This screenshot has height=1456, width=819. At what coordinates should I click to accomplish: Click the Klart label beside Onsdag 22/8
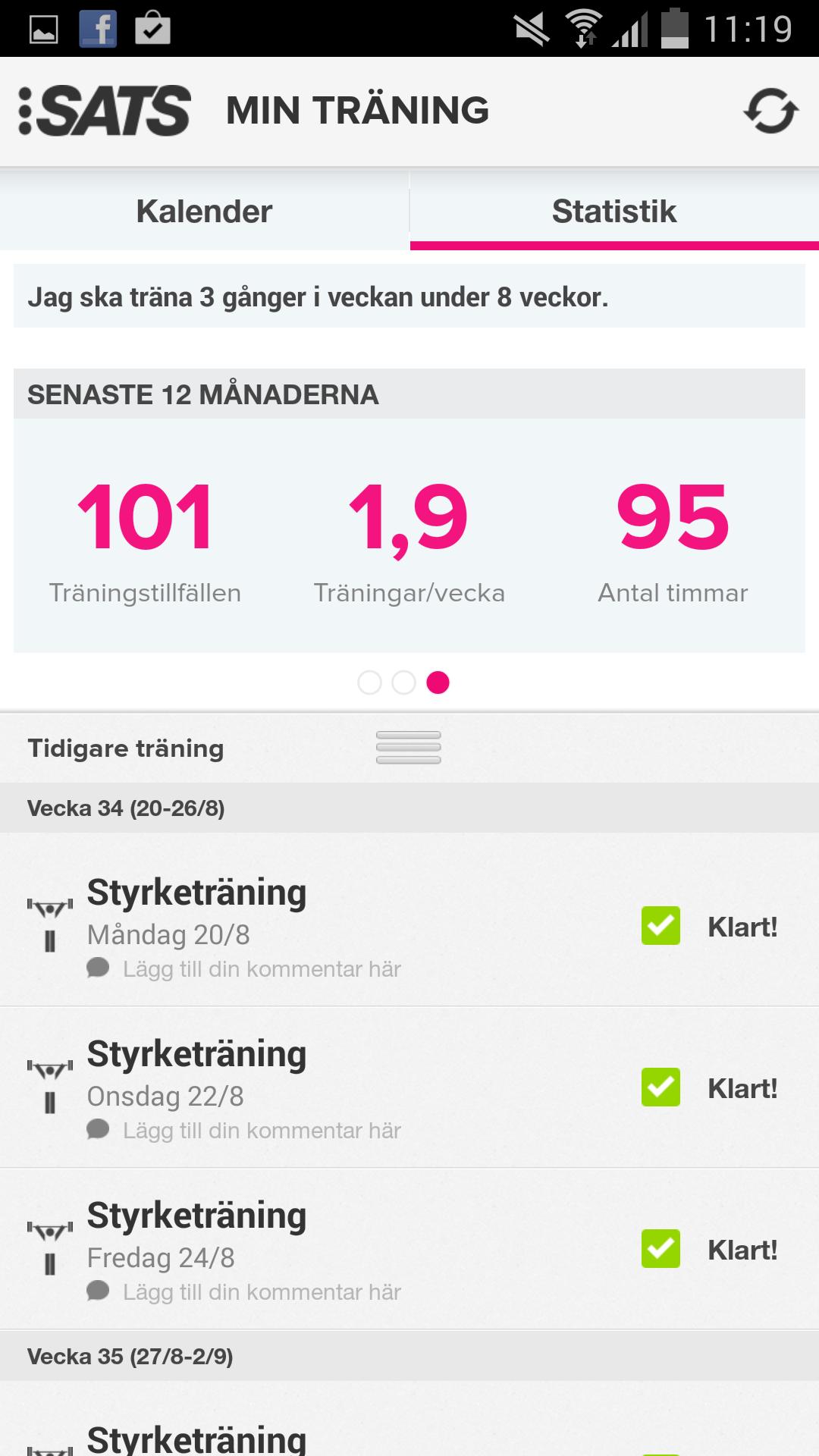pos(742,1087)
